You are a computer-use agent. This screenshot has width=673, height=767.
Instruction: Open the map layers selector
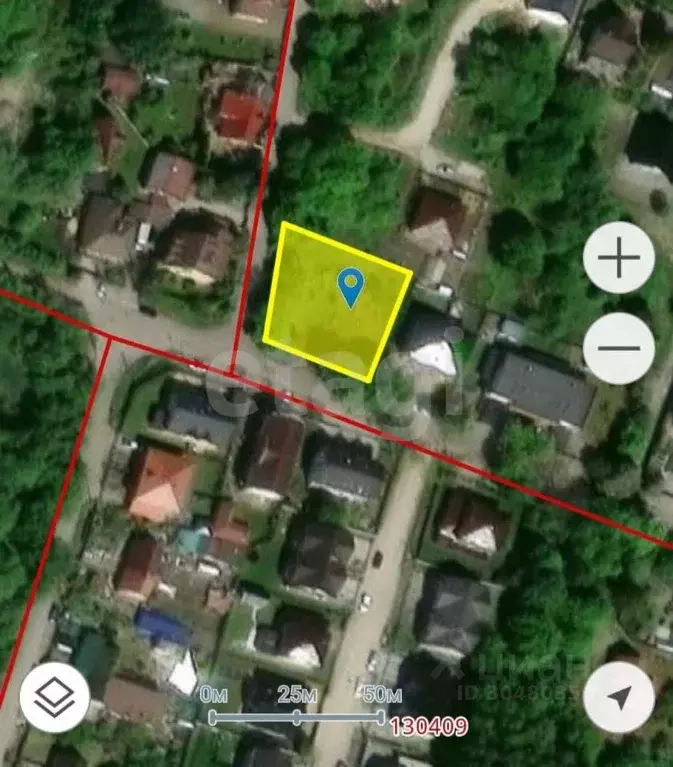click(x=55, y=697)
